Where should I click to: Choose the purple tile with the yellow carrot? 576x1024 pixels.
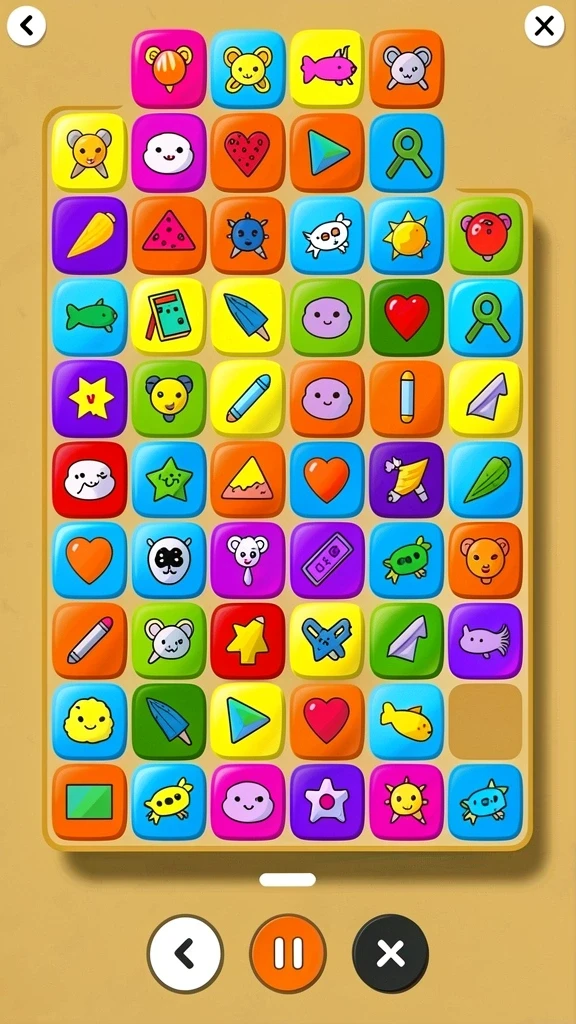(x=89, y=235)
